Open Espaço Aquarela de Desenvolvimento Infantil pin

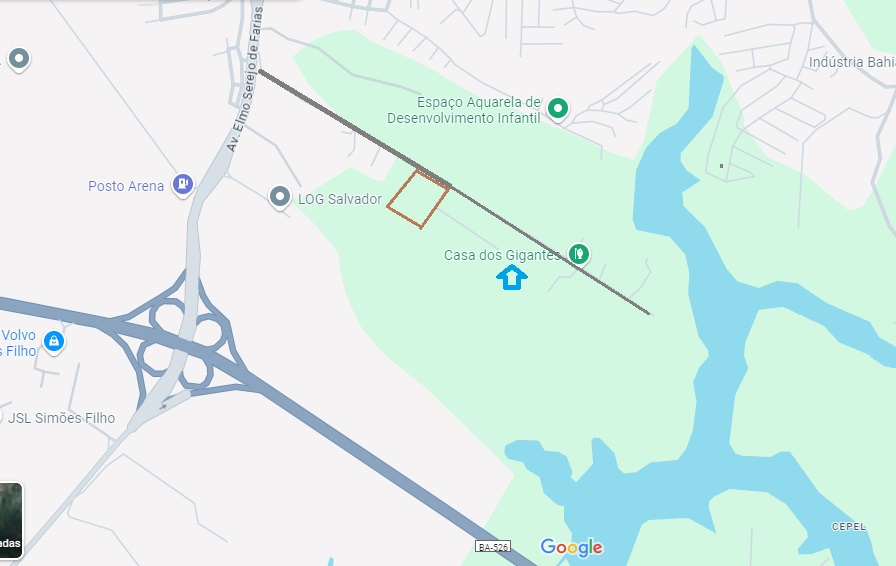click(558, 108)
